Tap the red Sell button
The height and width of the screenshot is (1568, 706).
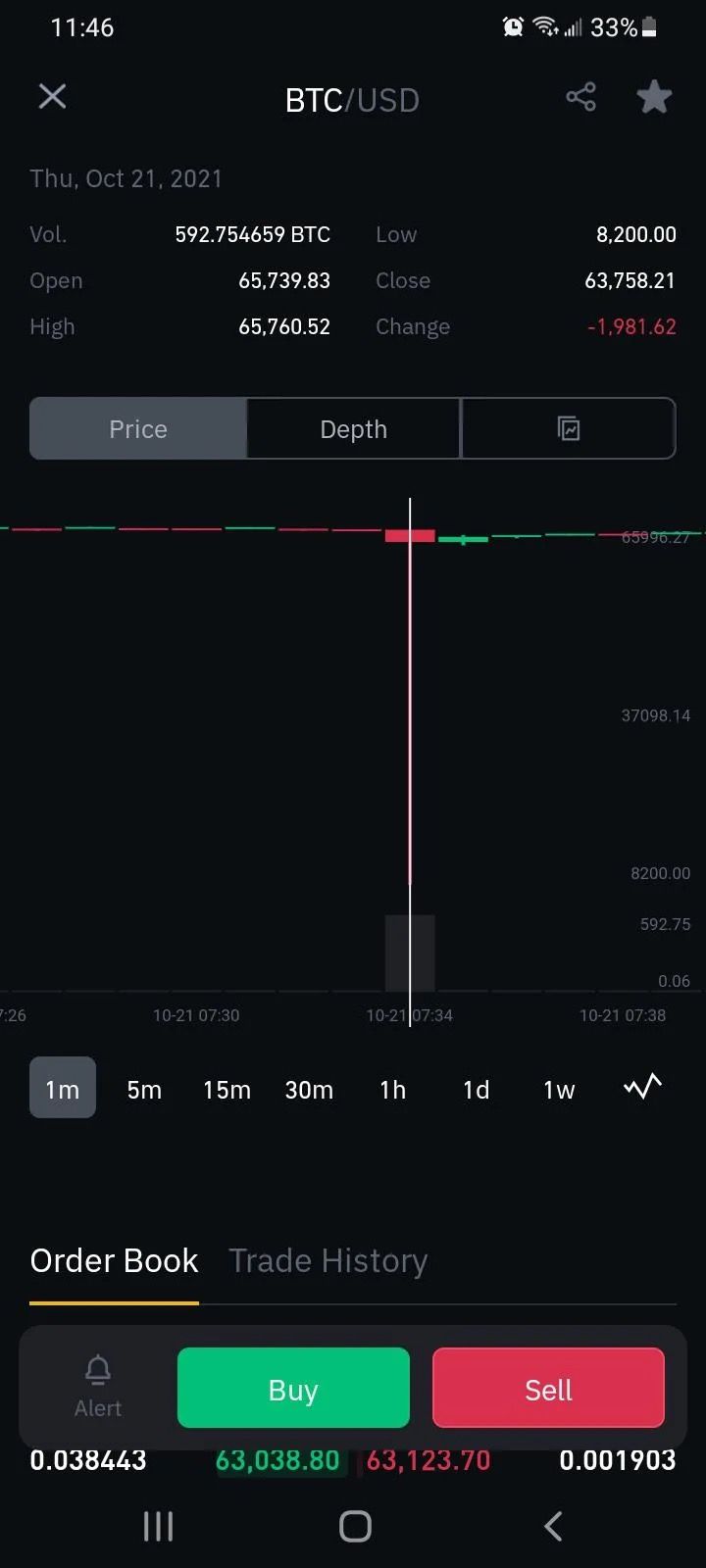(x=548, y=1389)
